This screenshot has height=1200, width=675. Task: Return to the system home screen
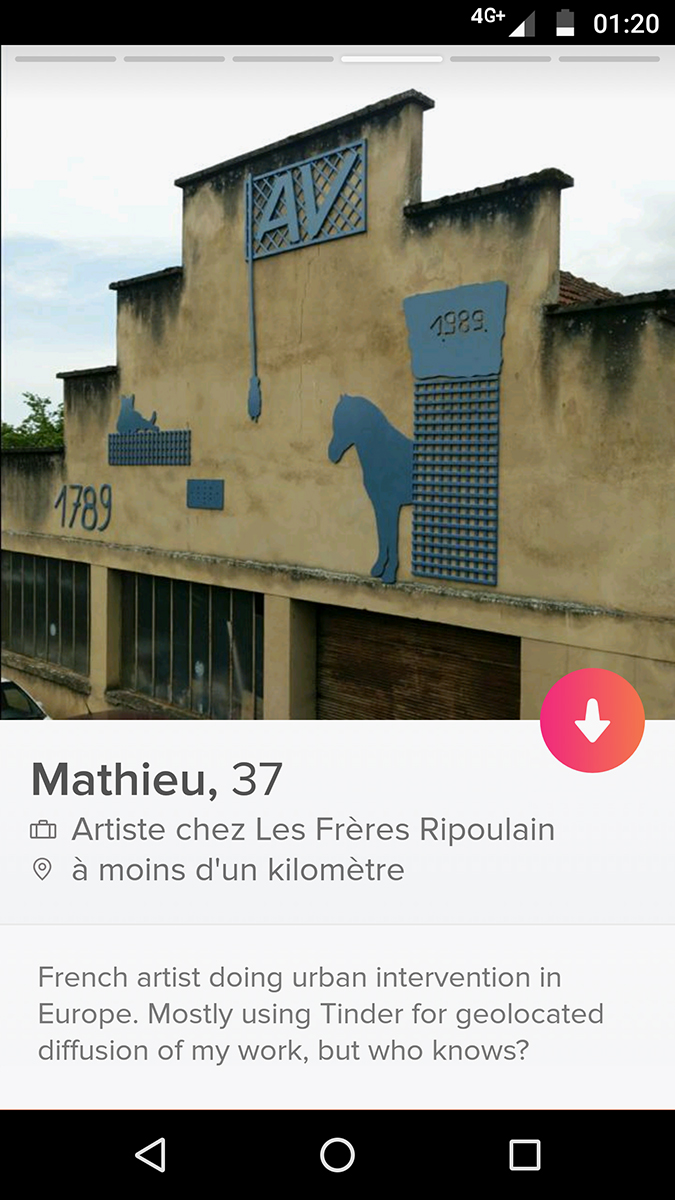click(x=337, y=1155)
